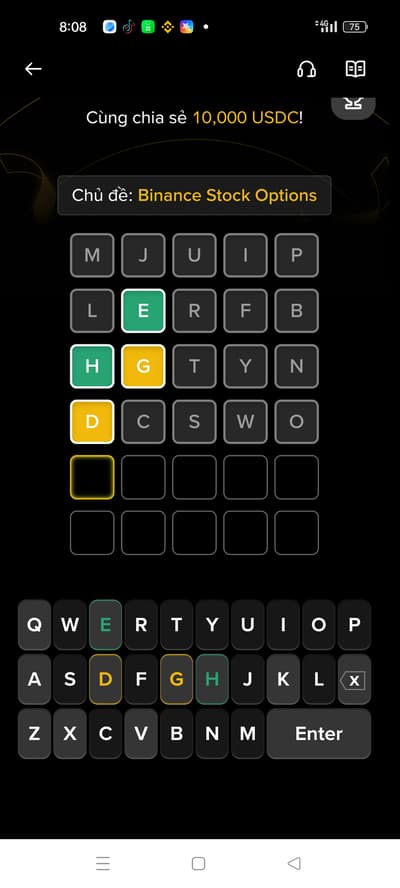Go back with the top-left arrow

33,69
